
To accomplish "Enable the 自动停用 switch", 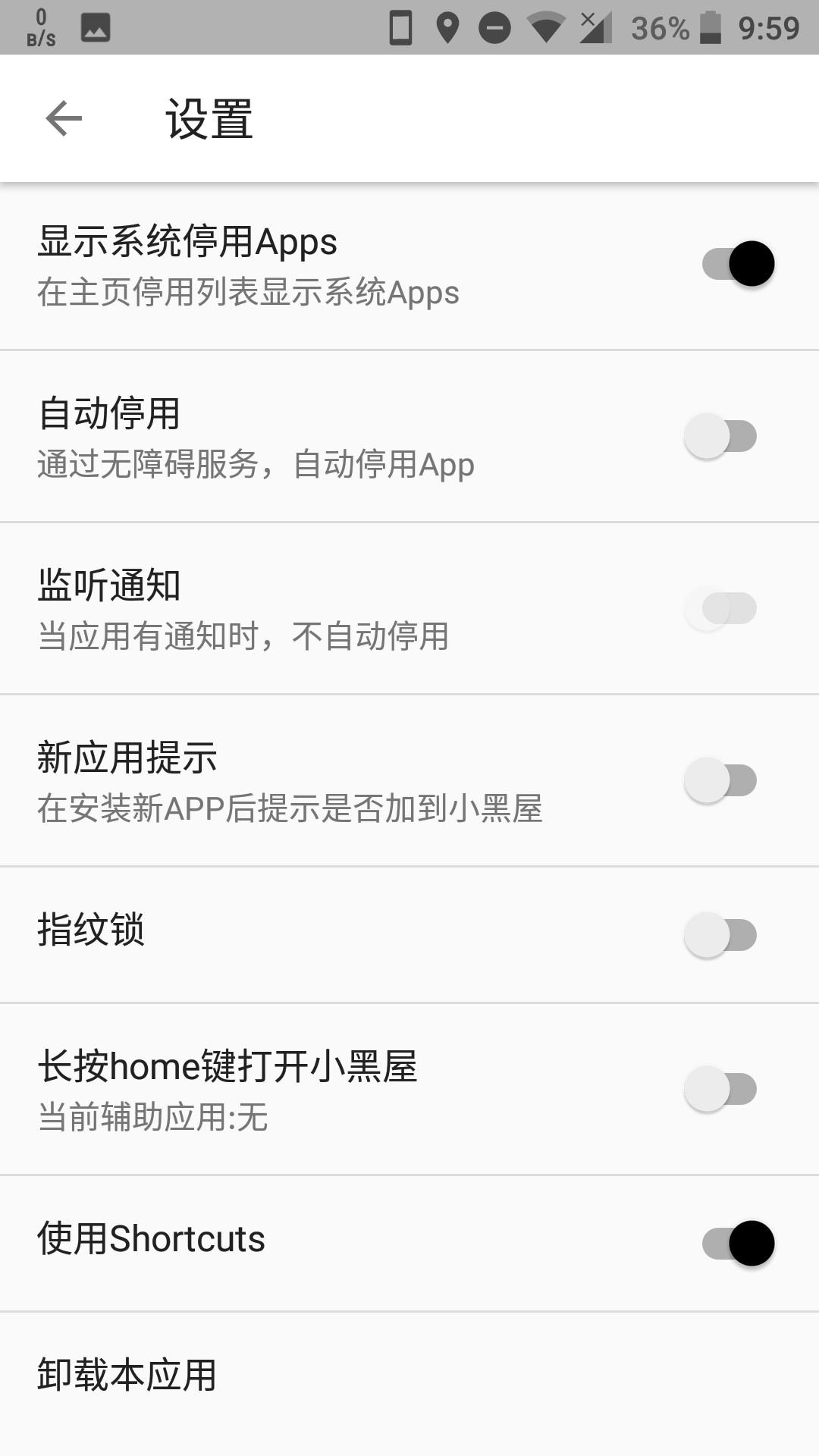I will [720, 434].
